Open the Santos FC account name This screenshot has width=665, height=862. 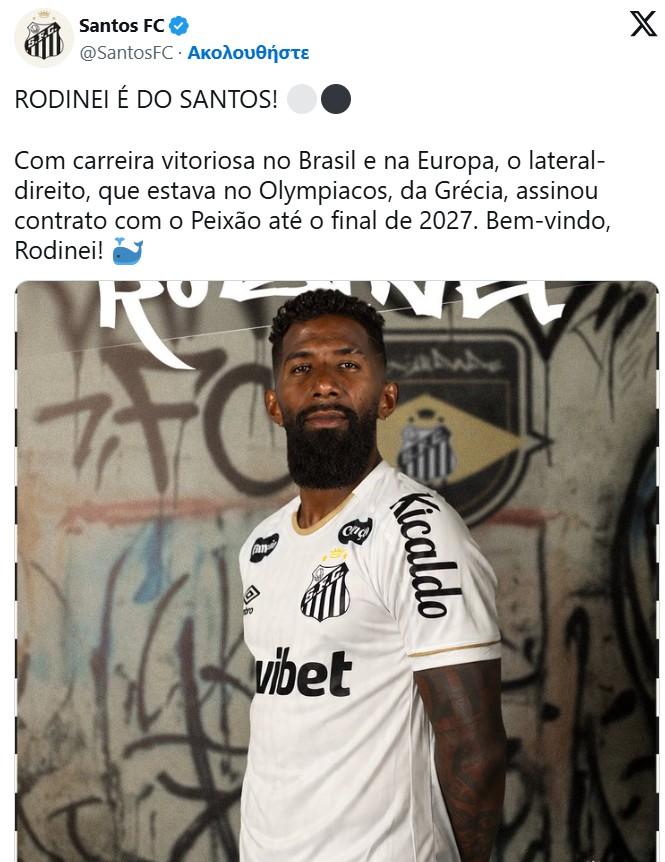pos(121,25)
